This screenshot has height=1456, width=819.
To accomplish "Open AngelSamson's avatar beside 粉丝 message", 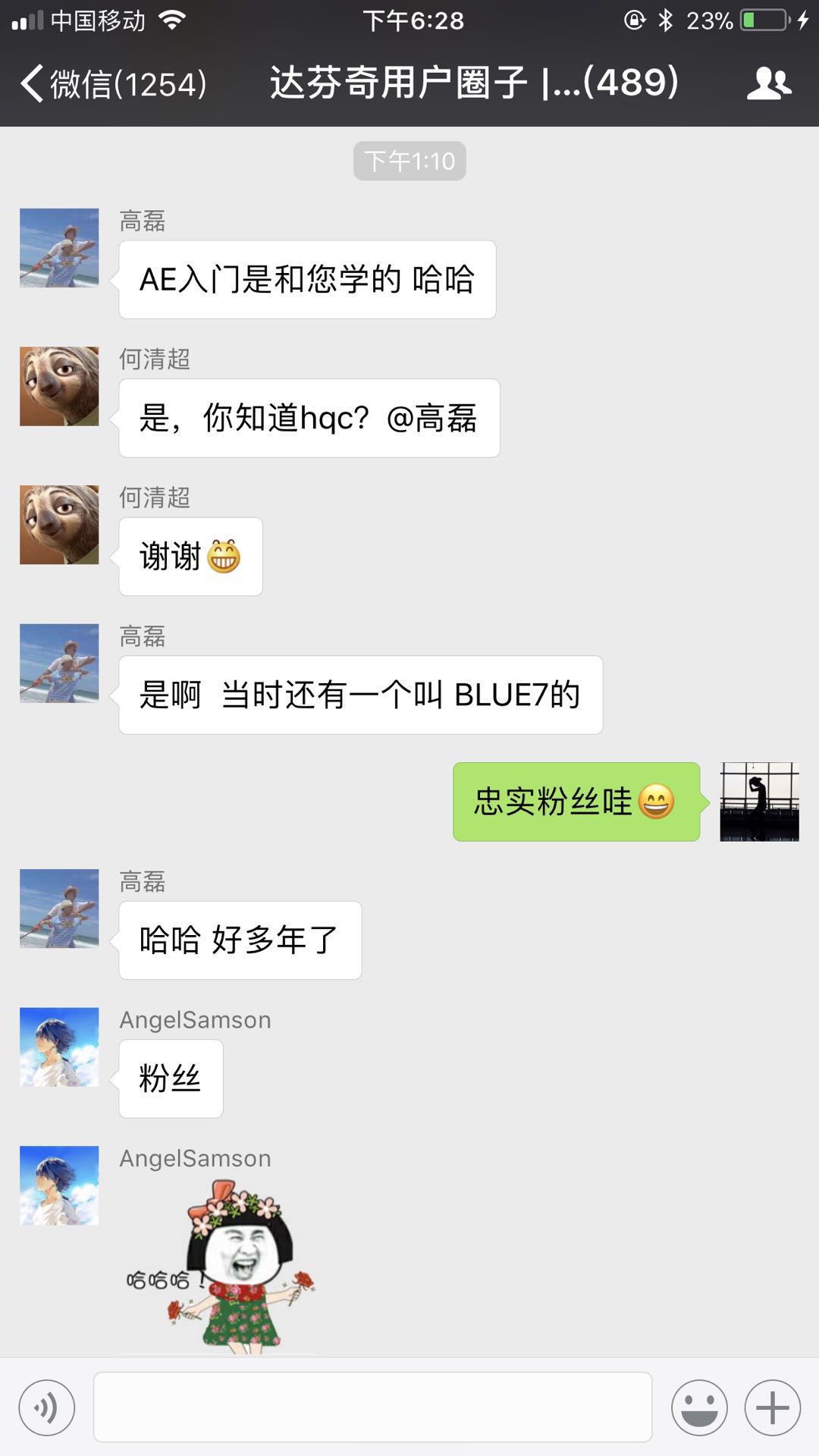I will pos(59,1046).
